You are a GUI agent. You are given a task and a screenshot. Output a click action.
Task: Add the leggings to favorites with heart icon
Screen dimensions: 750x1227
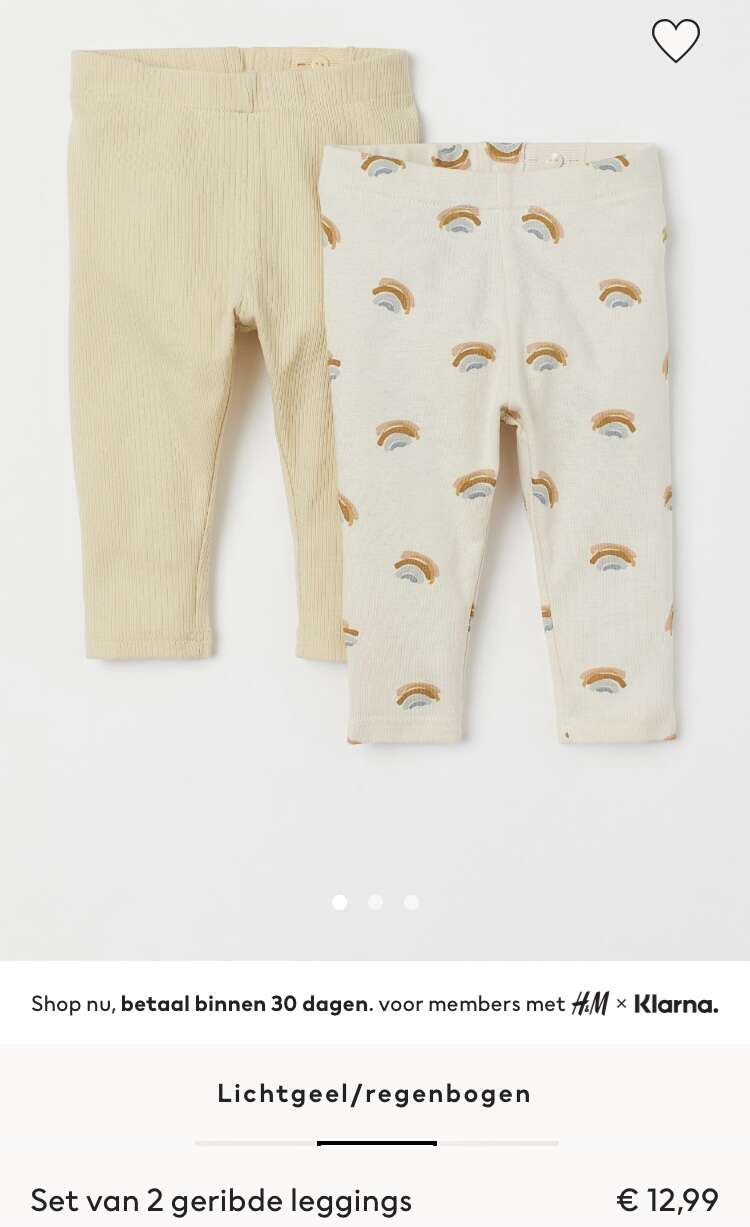pyautogui.click(x=676, y=41)
